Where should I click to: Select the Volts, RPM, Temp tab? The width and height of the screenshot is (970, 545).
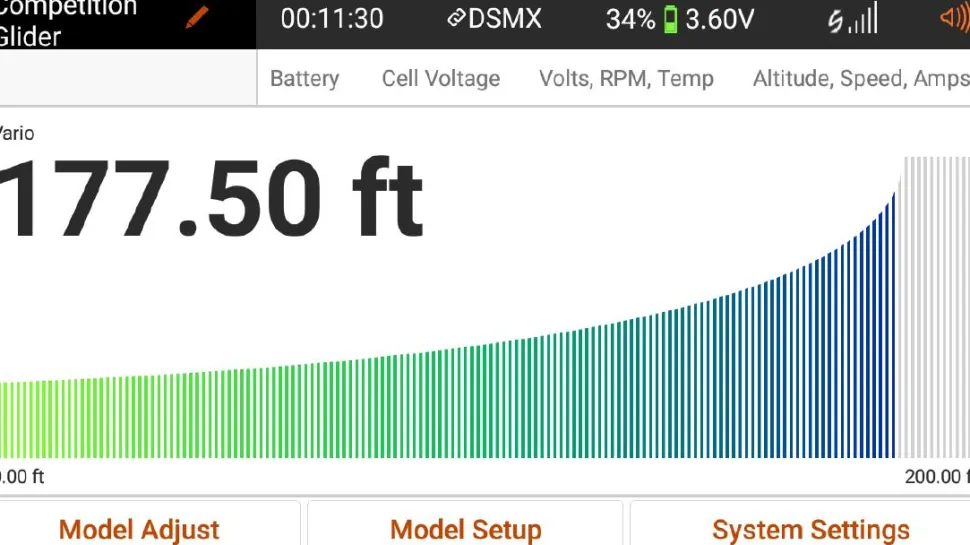[x=626, y=79]
